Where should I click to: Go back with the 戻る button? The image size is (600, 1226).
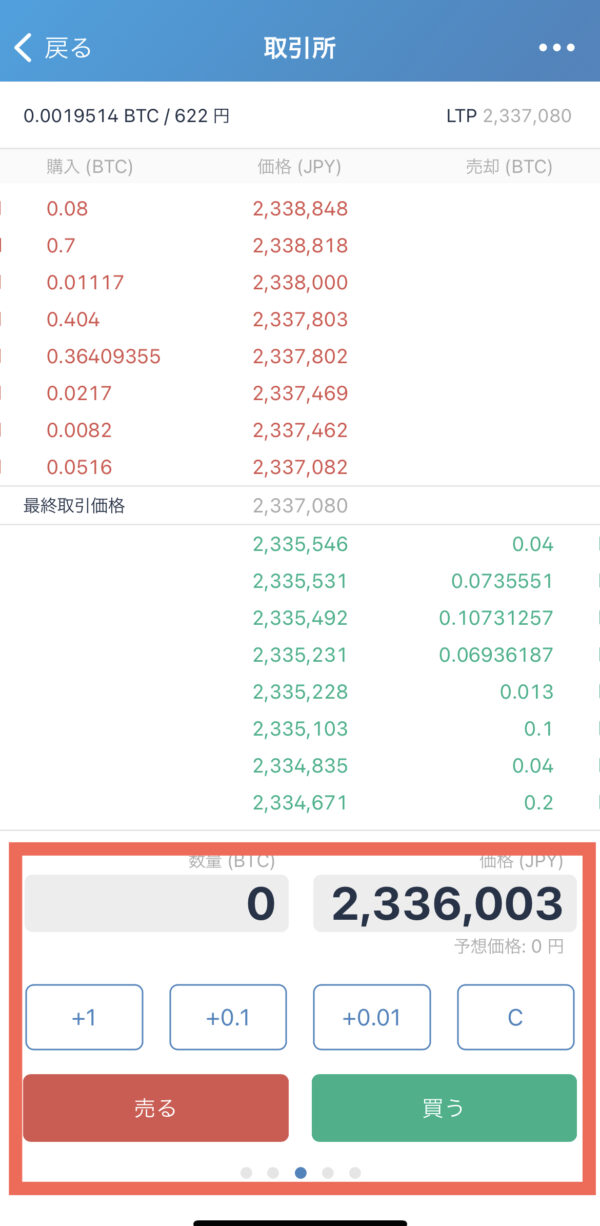pos(53,47)
